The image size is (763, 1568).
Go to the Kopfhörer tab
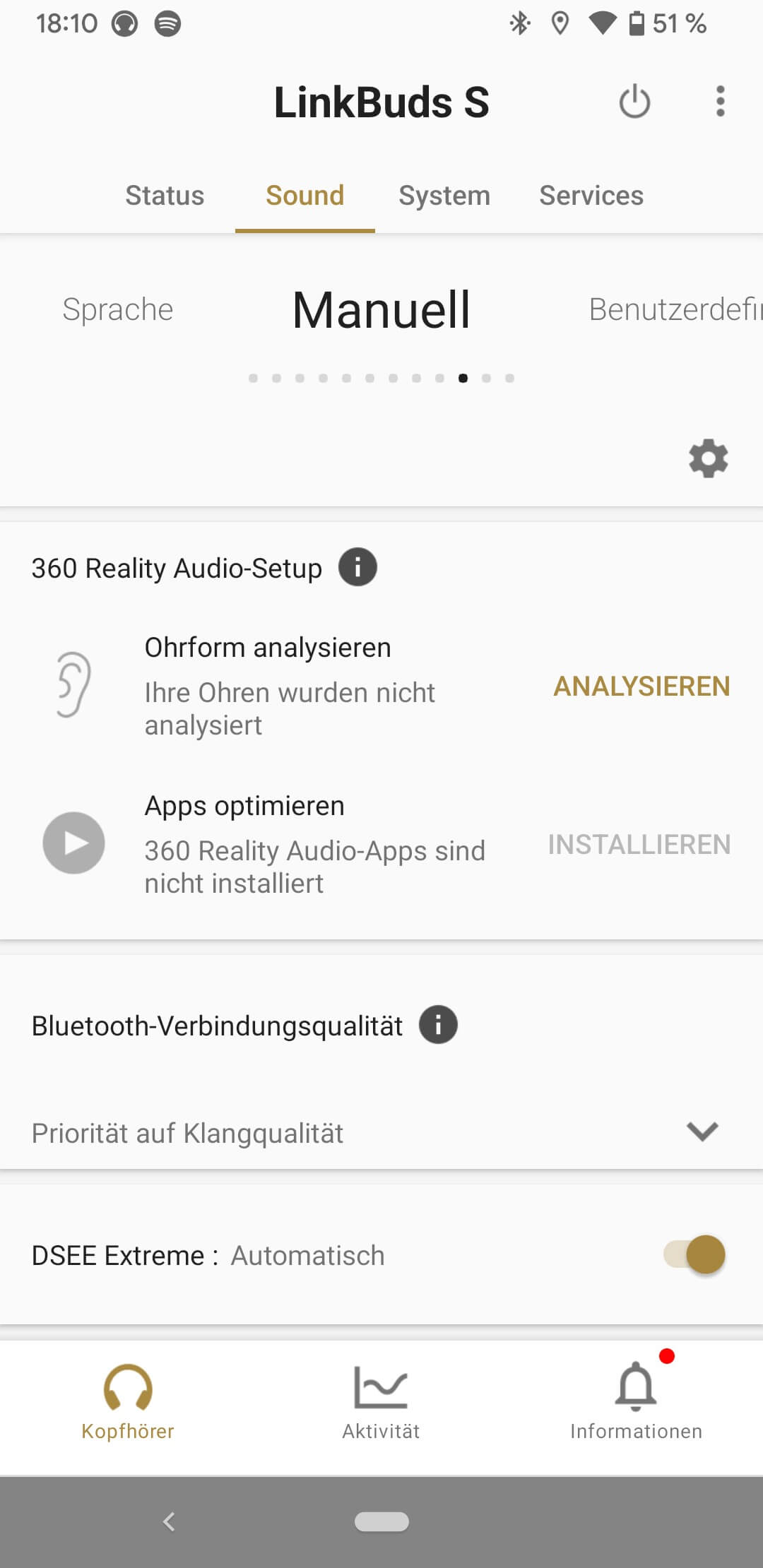pyautogui.click(x=128, y=1402)
